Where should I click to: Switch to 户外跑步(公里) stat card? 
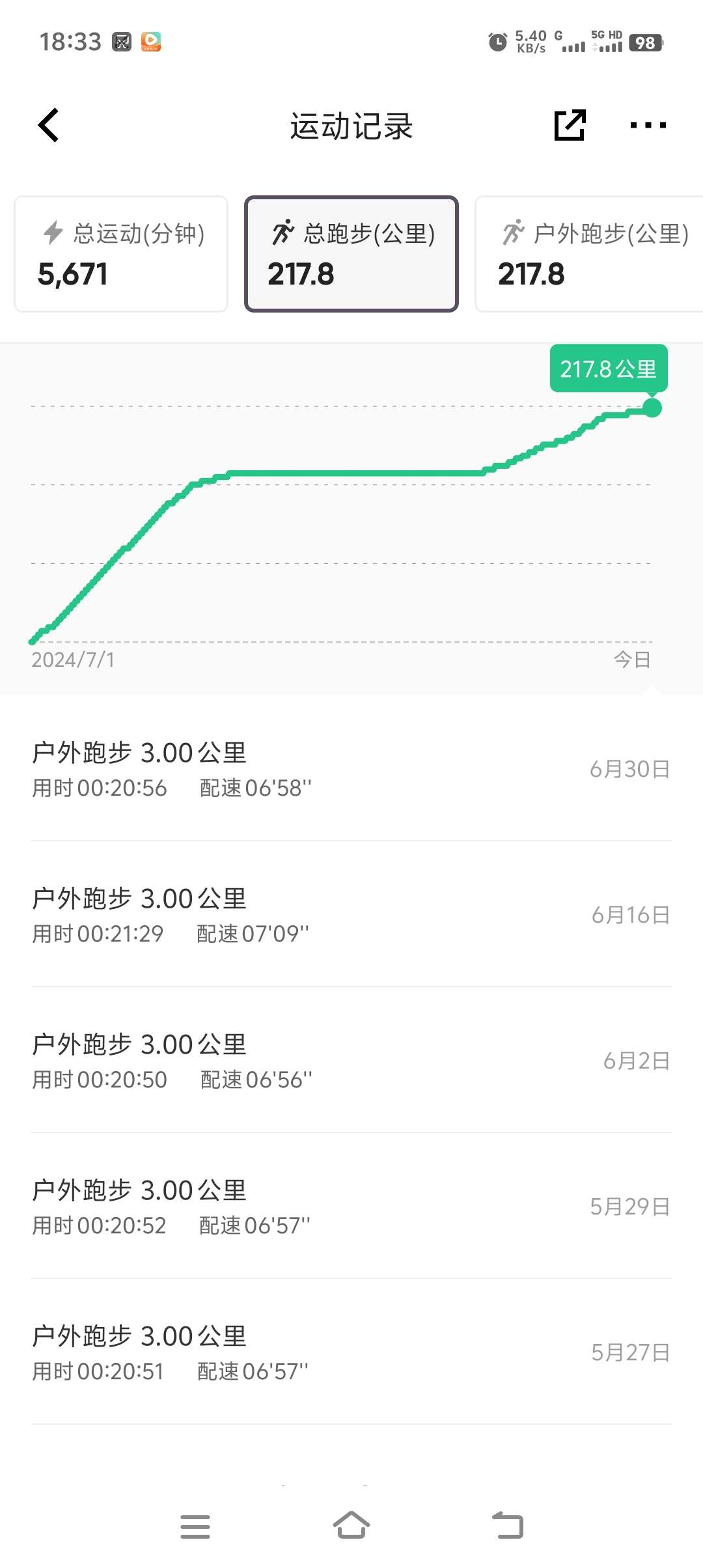[x=589, y=254]
